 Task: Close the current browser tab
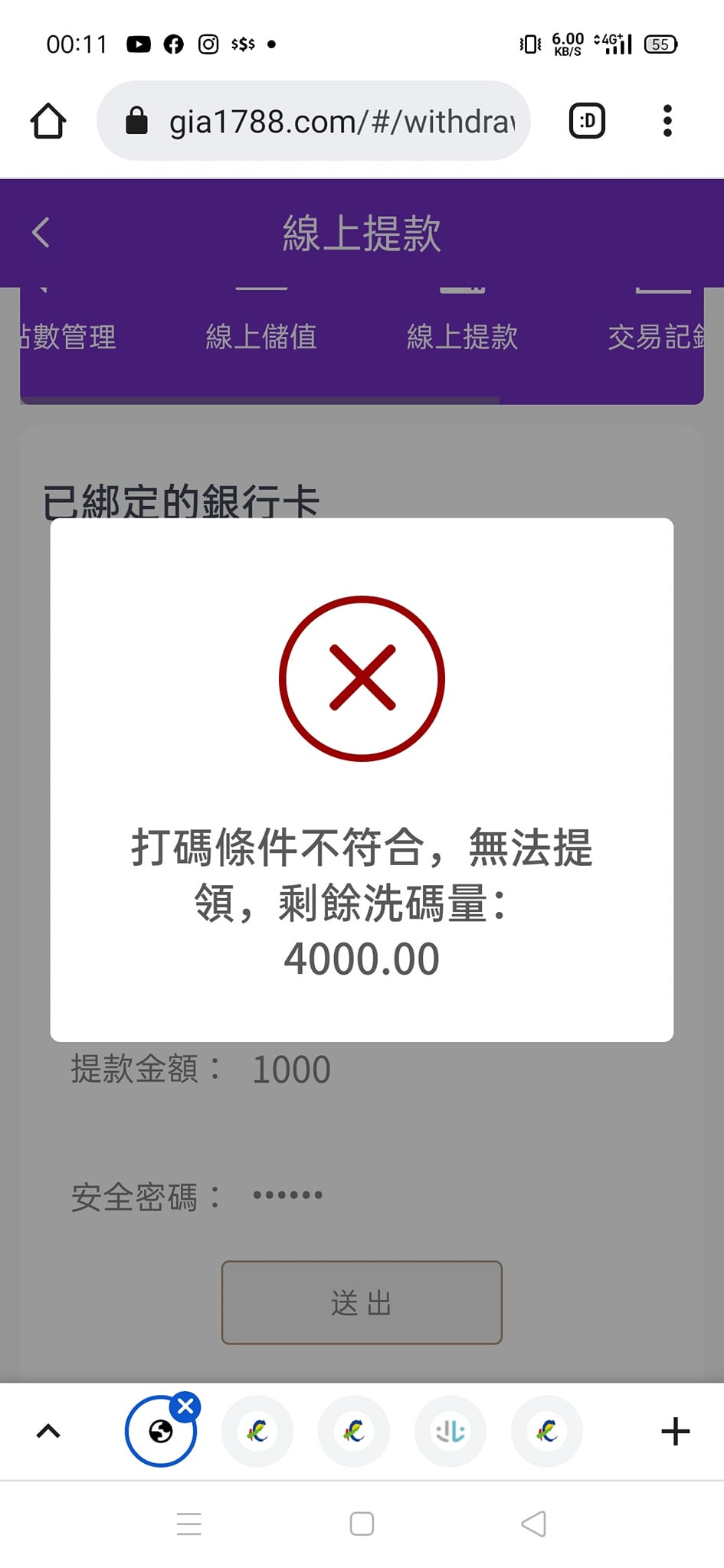(185, 1406)
